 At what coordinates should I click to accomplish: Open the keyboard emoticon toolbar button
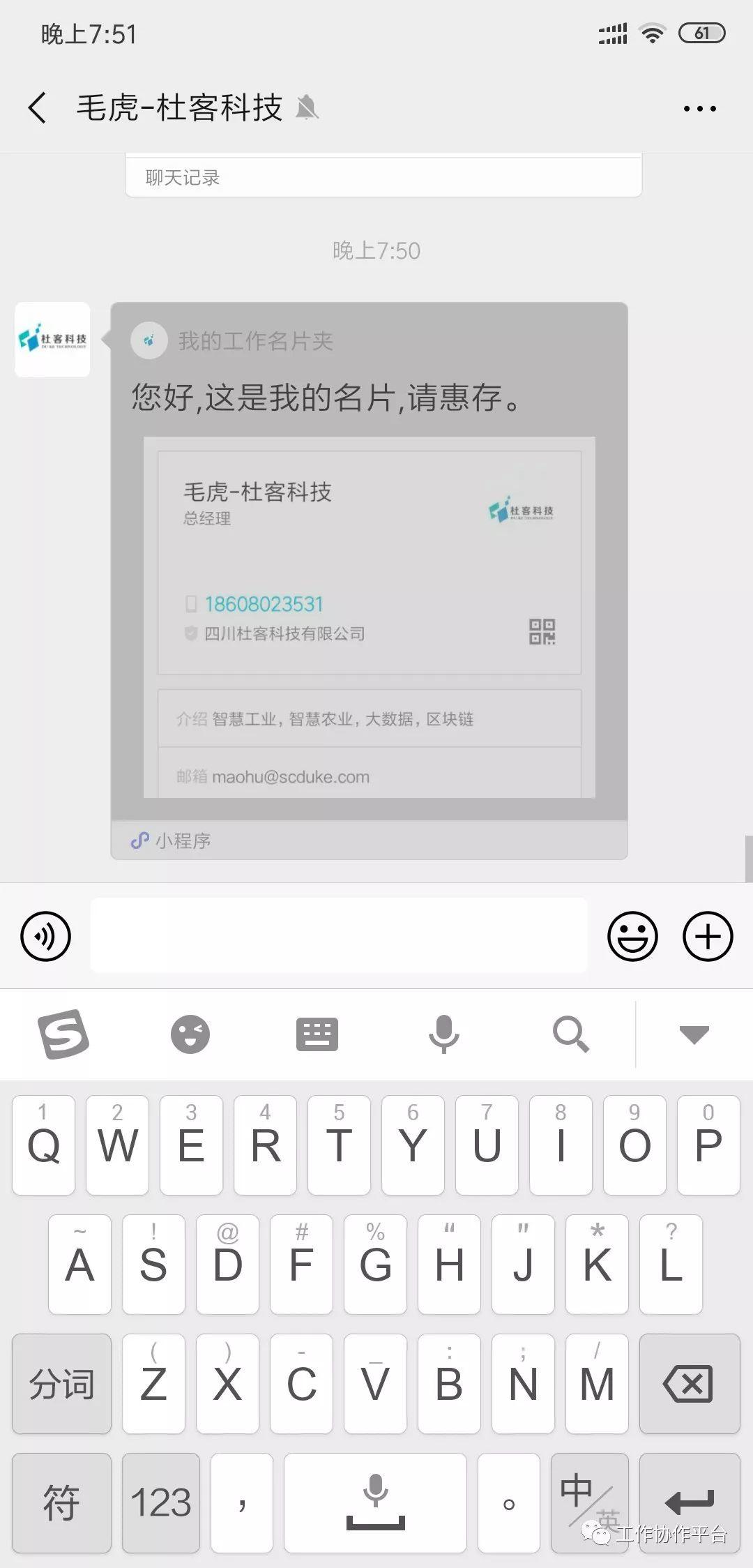190,1034
